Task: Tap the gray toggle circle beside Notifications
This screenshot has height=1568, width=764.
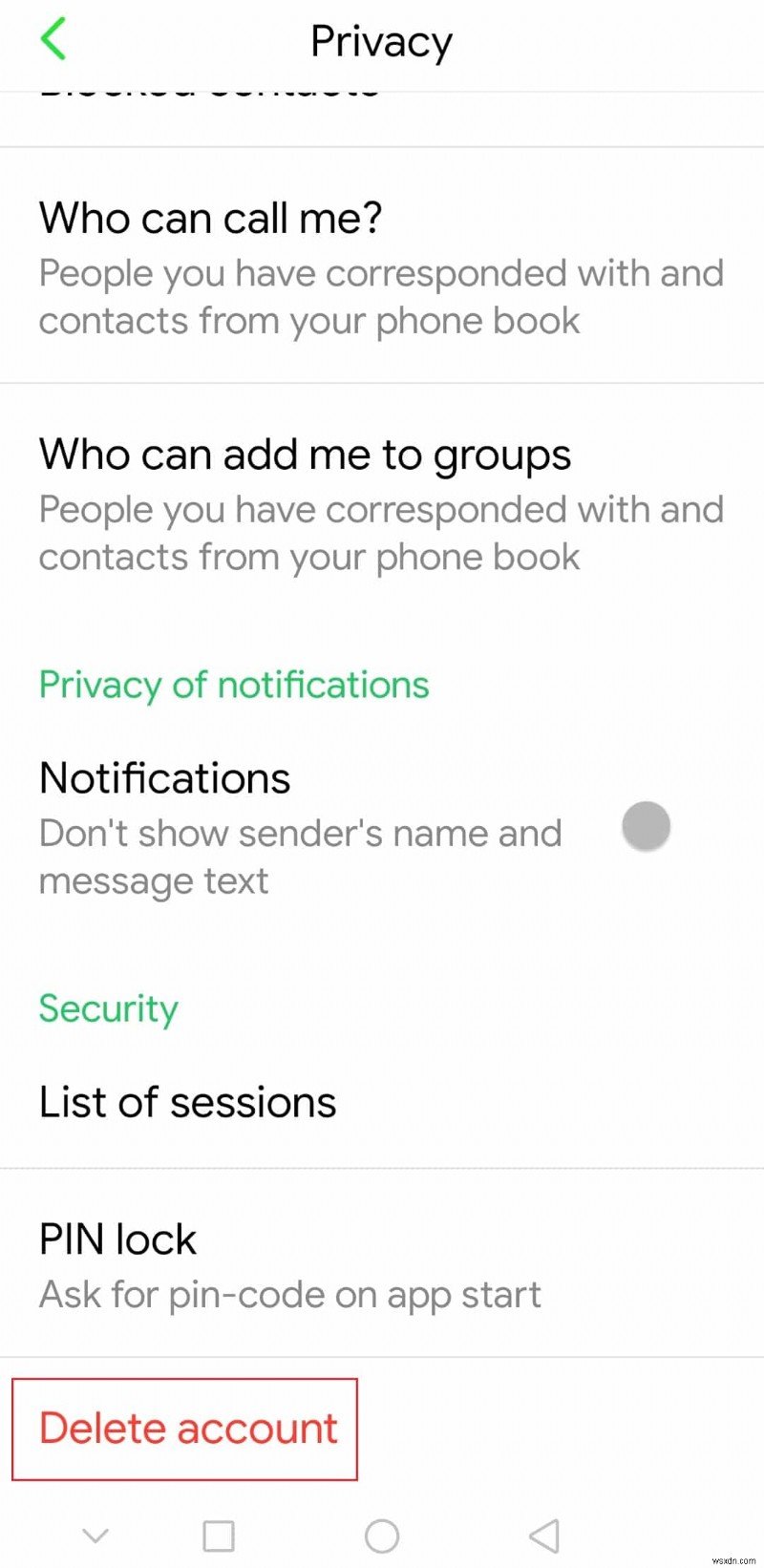Action: (646, 826)
